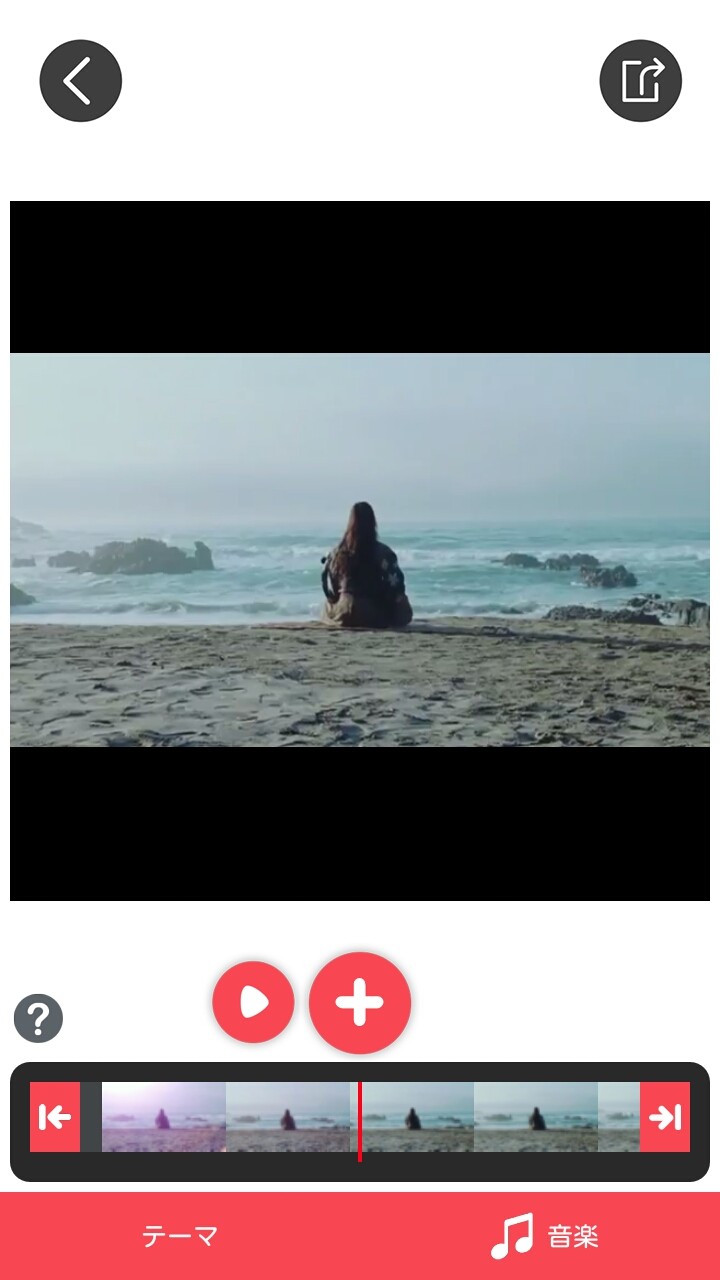This screenshot has width=720, height=1280.
Task: Open the help question mark
Action: click(38, 1019)
